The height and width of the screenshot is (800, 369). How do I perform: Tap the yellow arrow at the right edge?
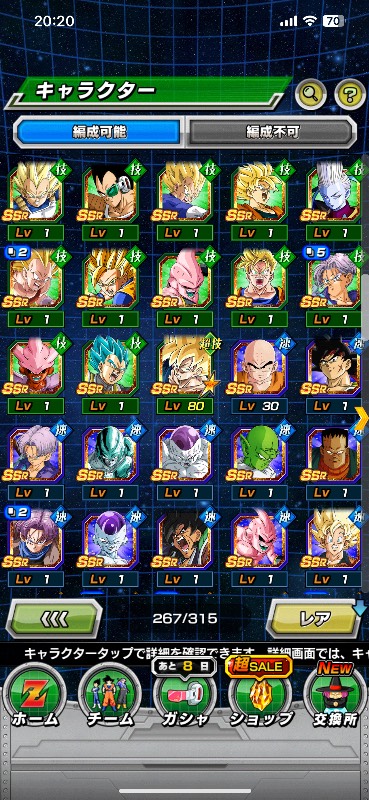click(361, 418)
